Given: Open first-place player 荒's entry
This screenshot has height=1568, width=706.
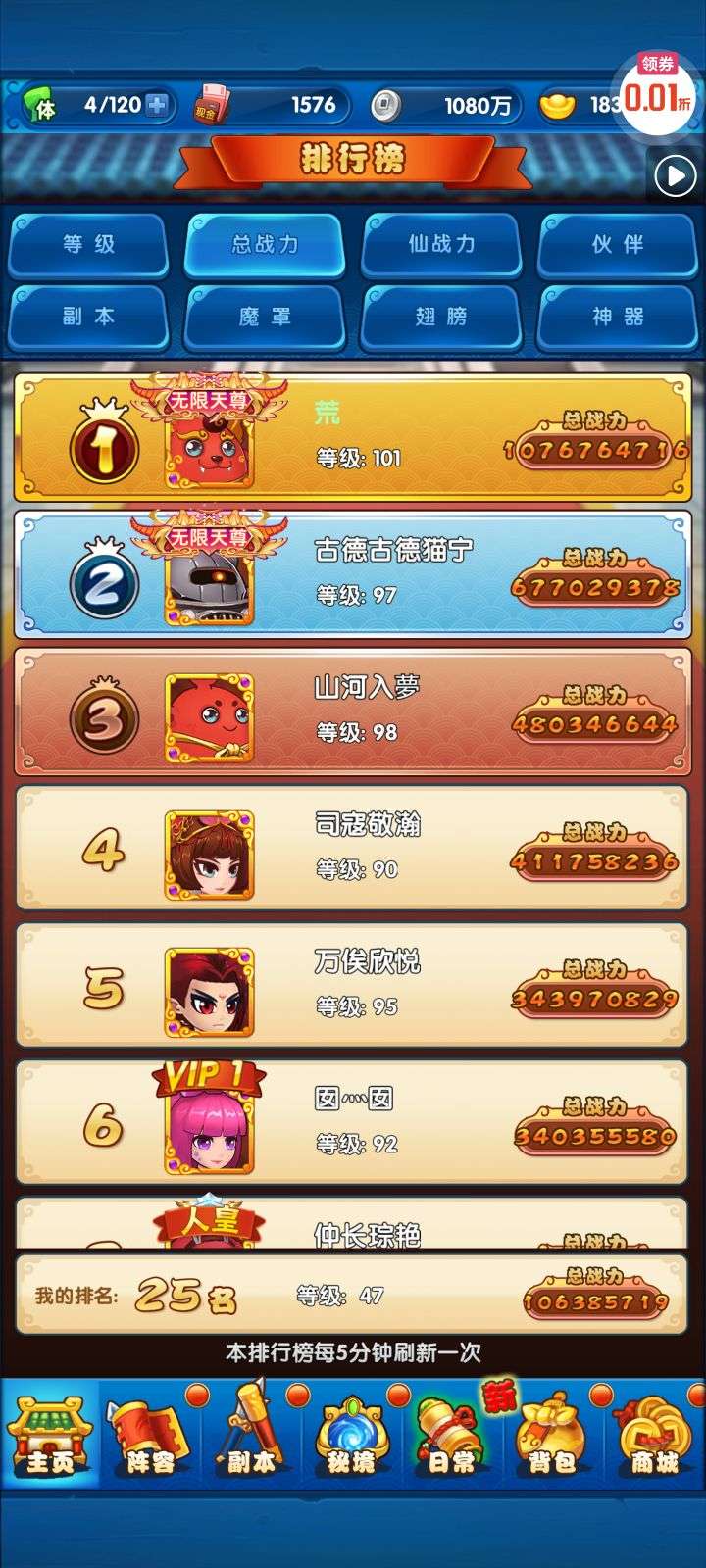Looking at the screenshot, I should click(353, 437).
